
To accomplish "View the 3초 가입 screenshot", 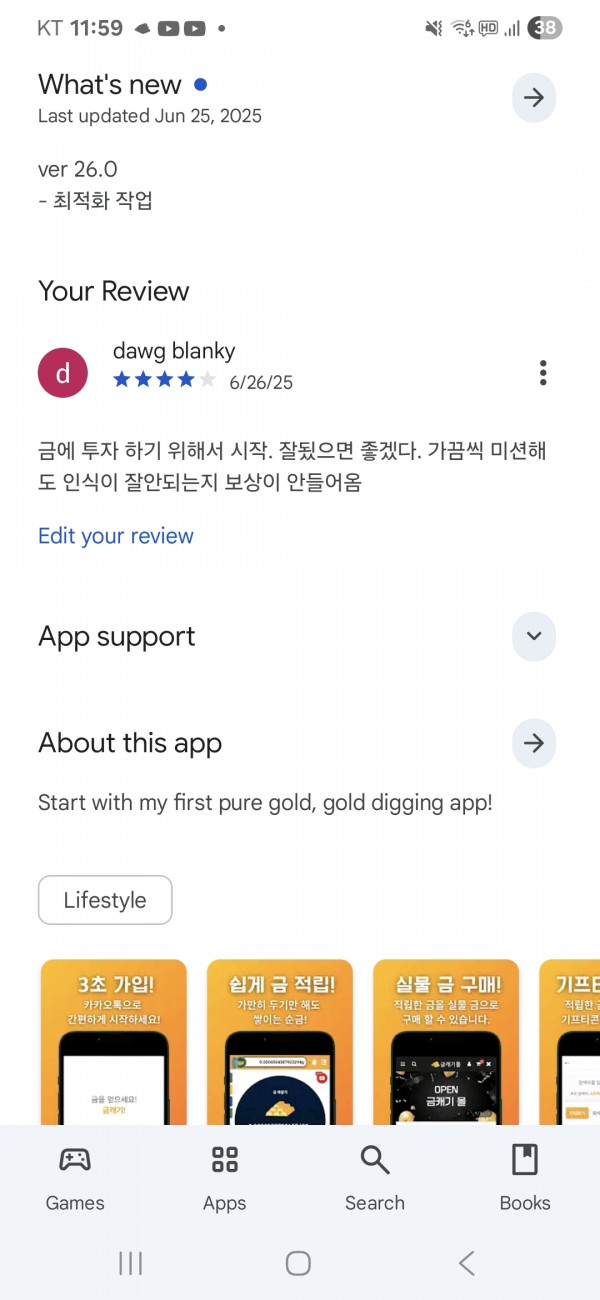I will [x=113, y=1042].
